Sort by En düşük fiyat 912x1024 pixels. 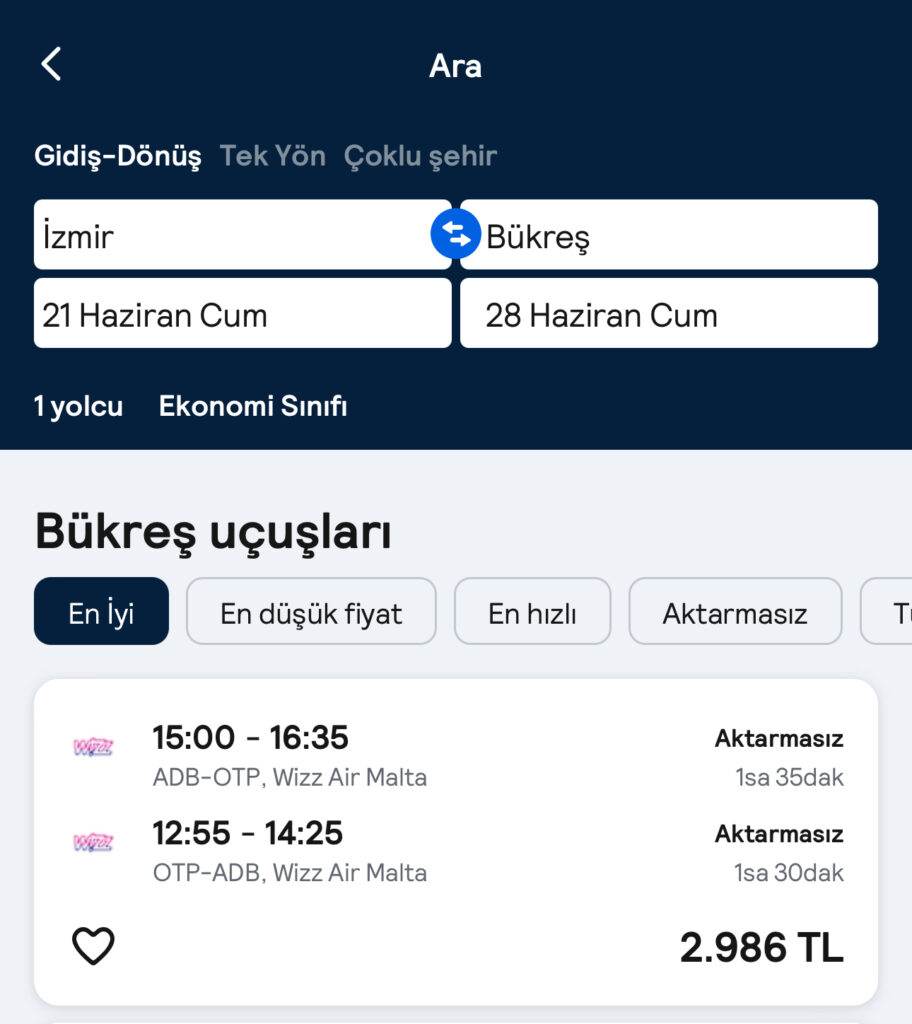[311, 612]
